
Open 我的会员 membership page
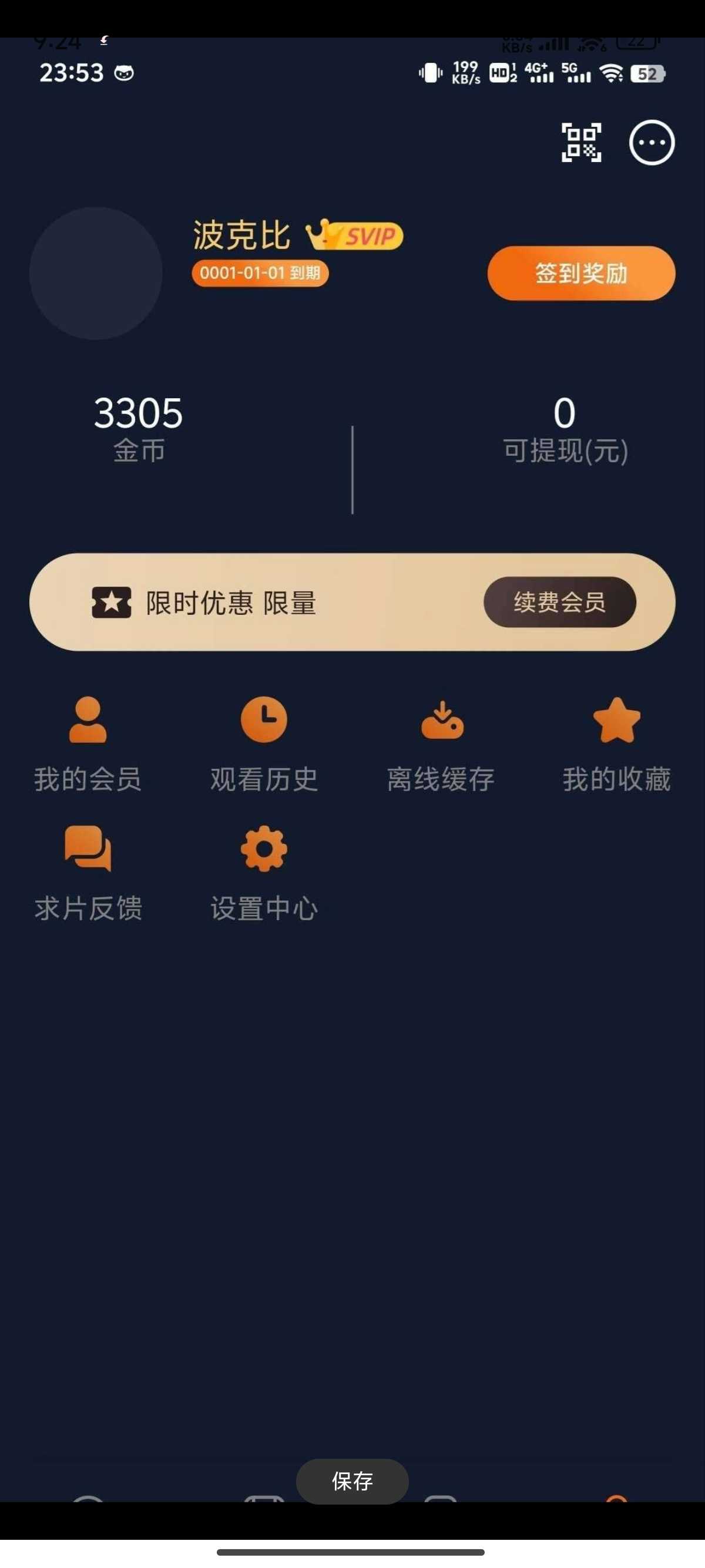click(88, 745)
